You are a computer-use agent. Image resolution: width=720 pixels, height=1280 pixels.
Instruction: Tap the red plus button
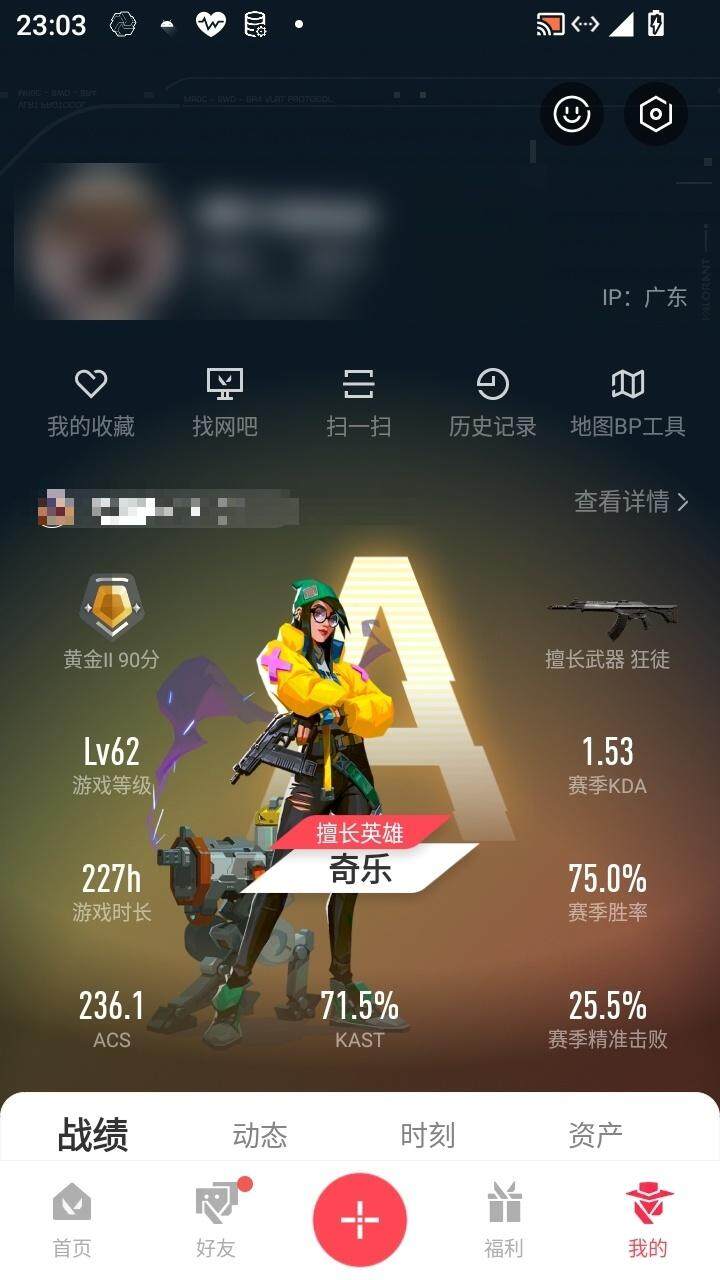[360, 1220]
